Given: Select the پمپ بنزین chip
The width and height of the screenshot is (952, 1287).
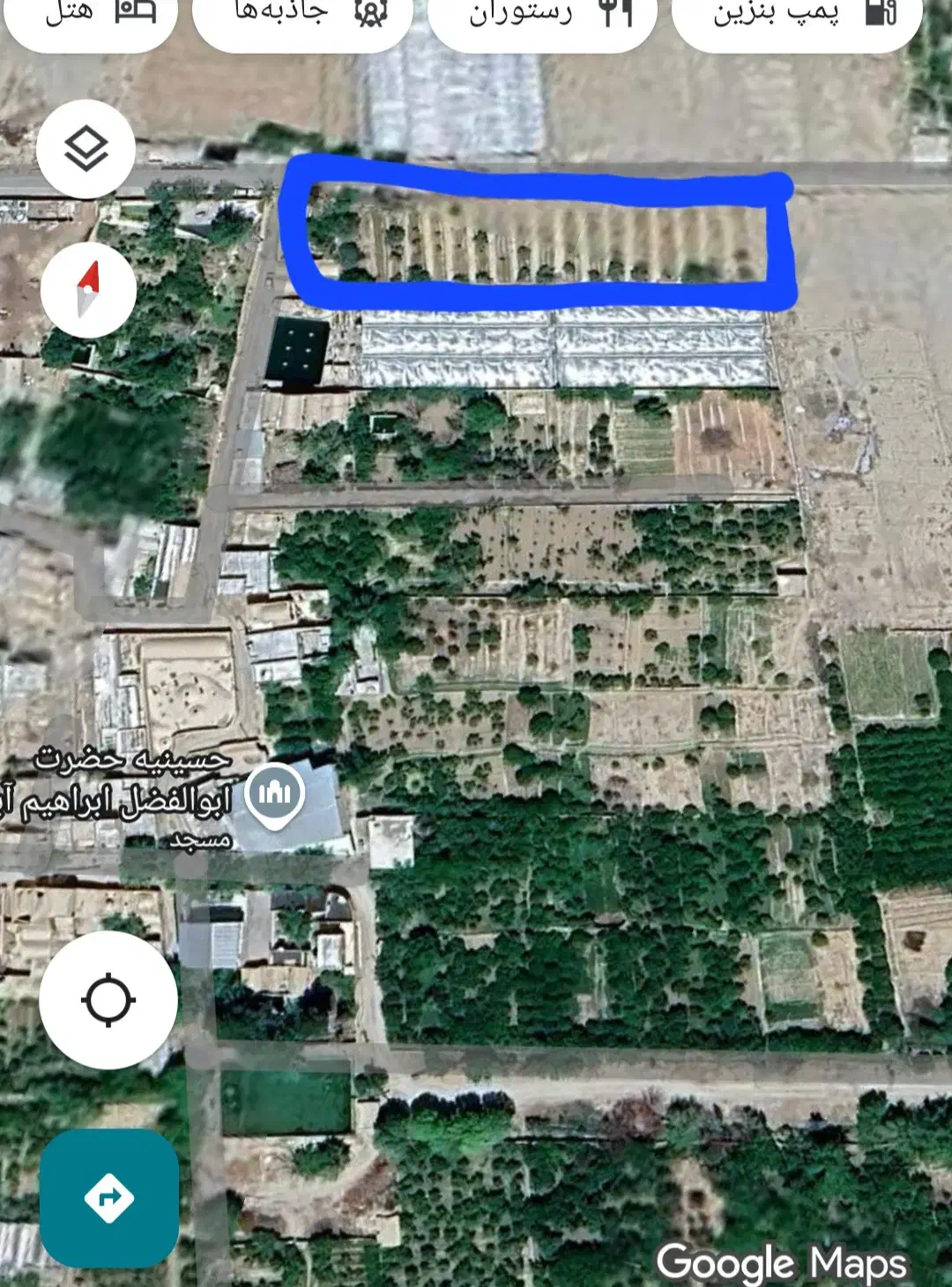Looking at the screenshot, I should [798, 18].
